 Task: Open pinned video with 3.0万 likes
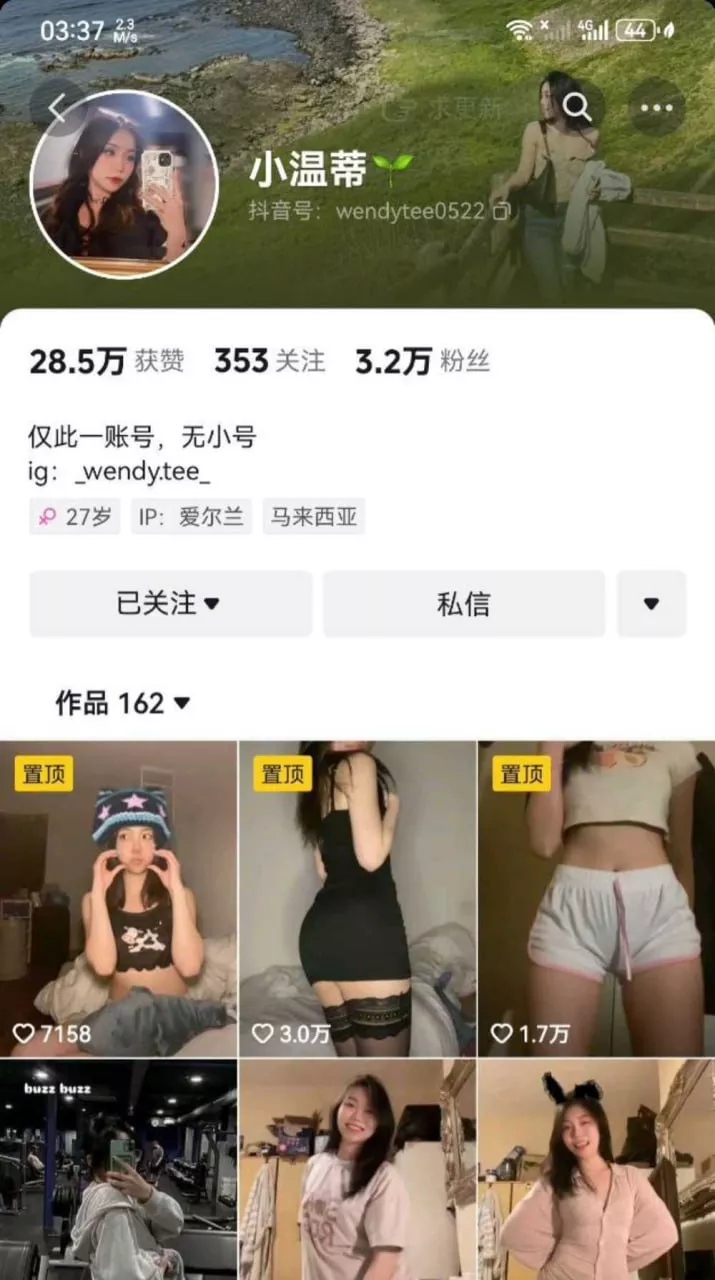pos(357,898)
